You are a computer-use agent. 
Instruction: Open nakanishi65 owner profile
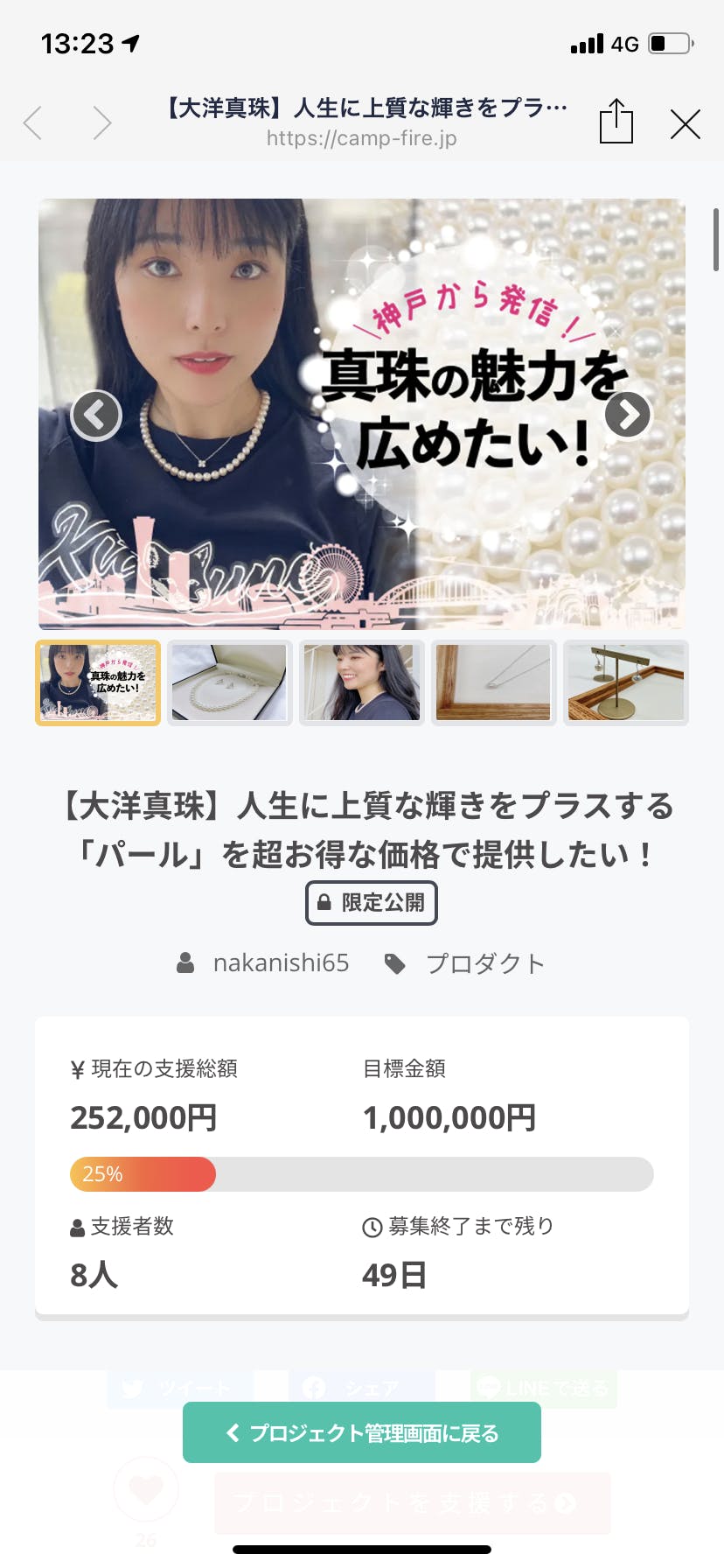280,963
